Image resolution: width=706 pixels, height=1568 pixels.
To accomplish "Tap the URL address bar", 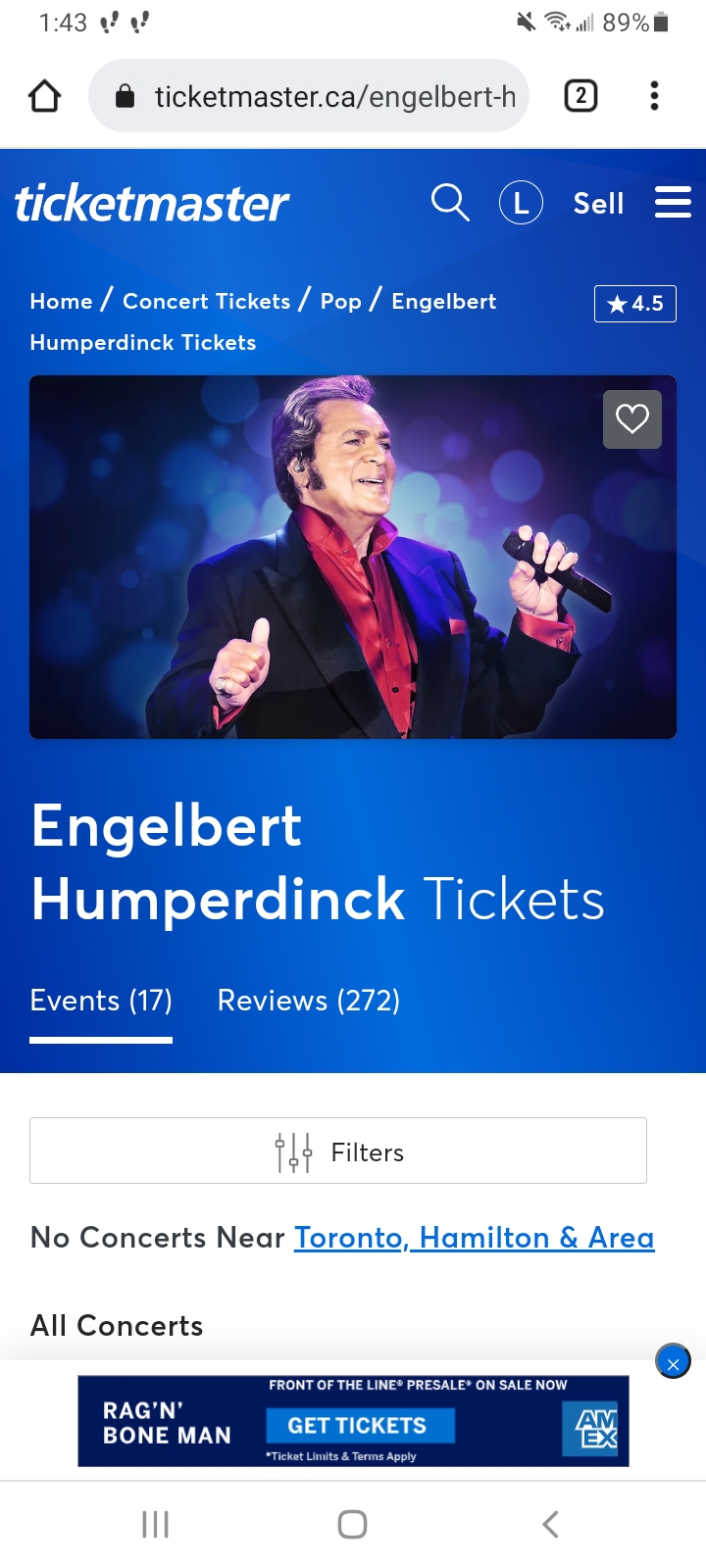I will [x=309, y=96].
